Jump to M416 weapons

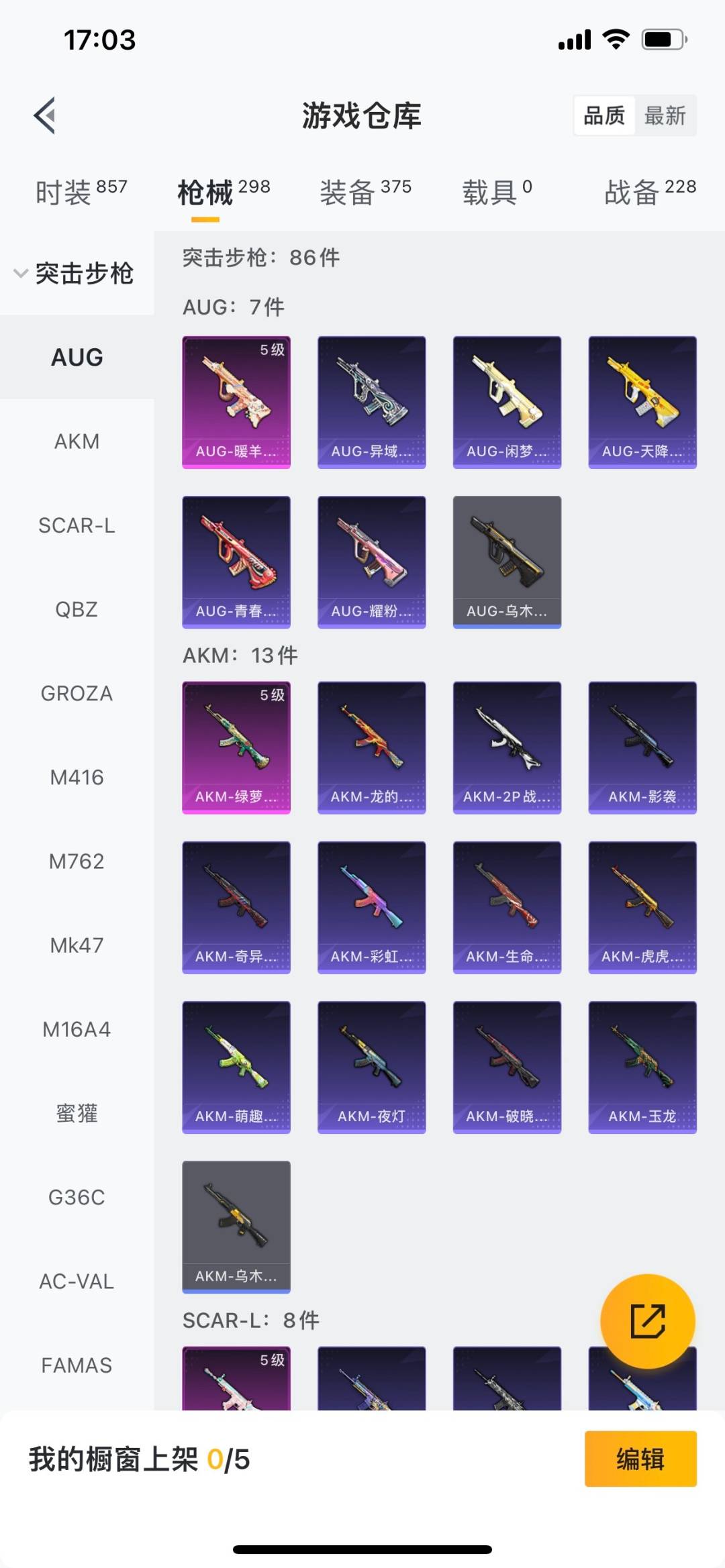[77, 778]
